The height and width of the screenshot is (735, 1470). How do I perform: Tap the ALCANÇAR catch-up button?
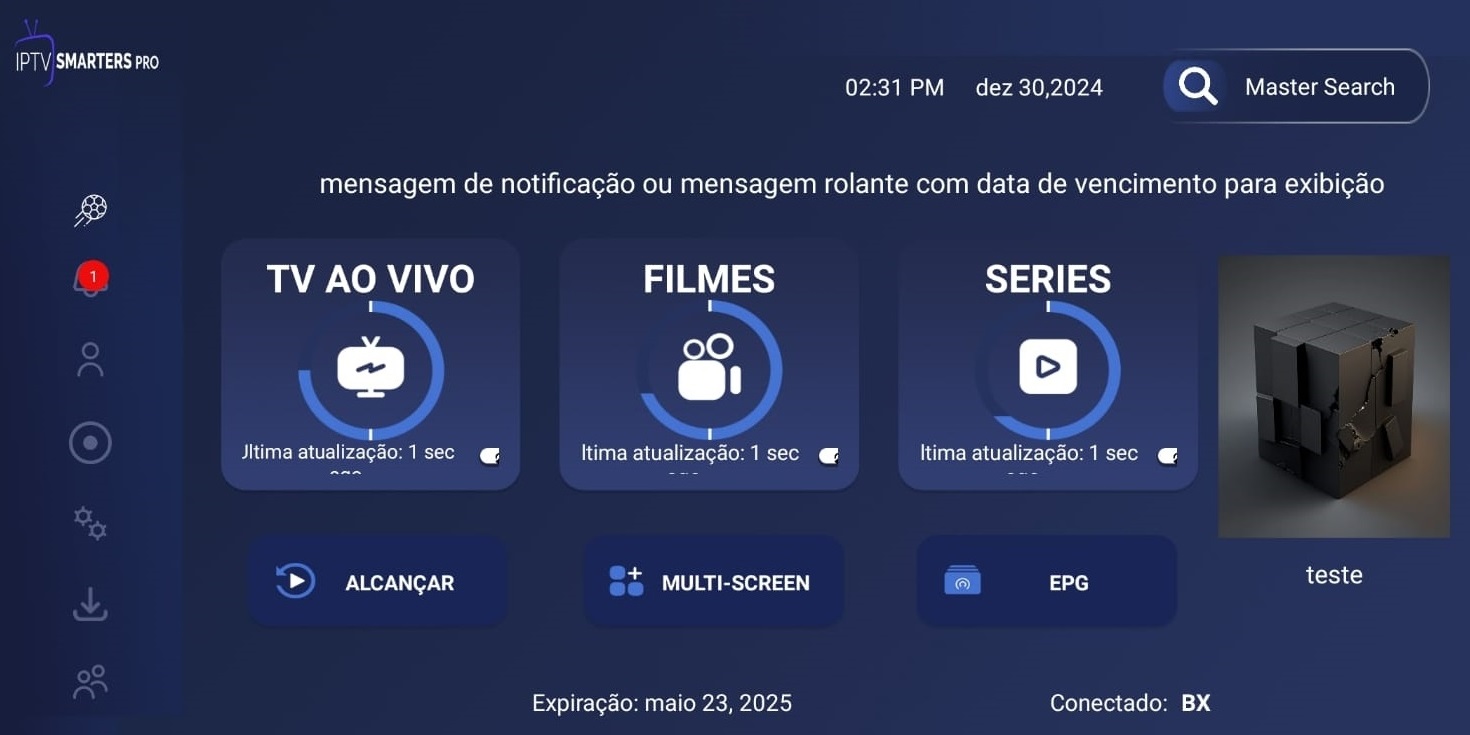pos(377,582)
